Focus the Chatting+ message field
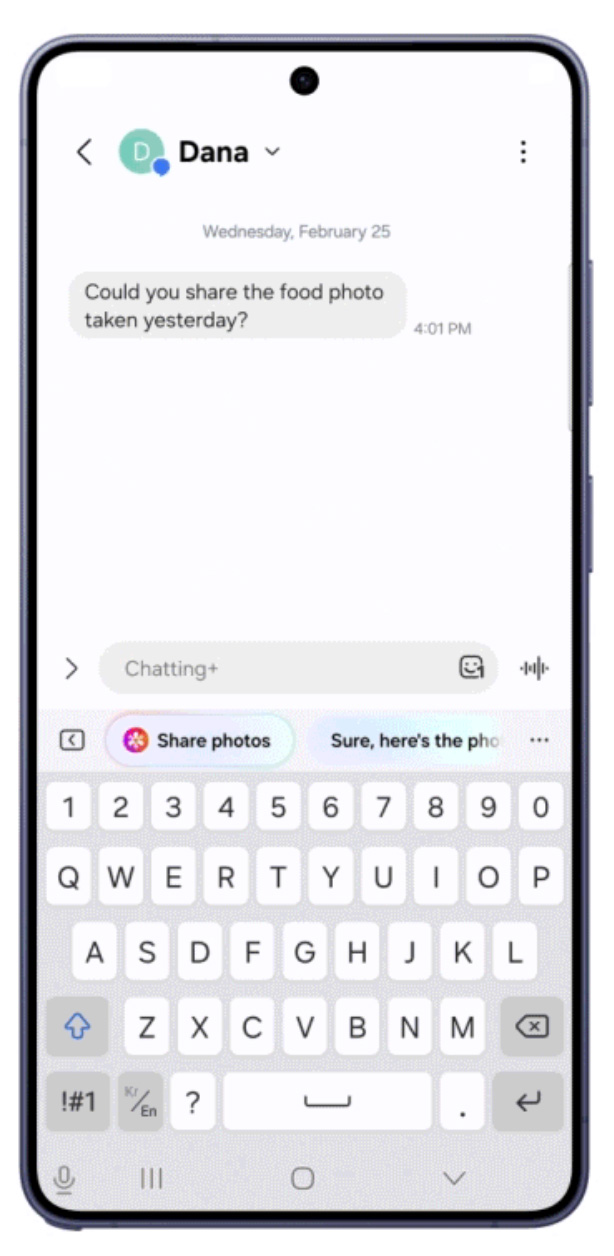This screenshot has width=614, height=1256. click(280, 668)
